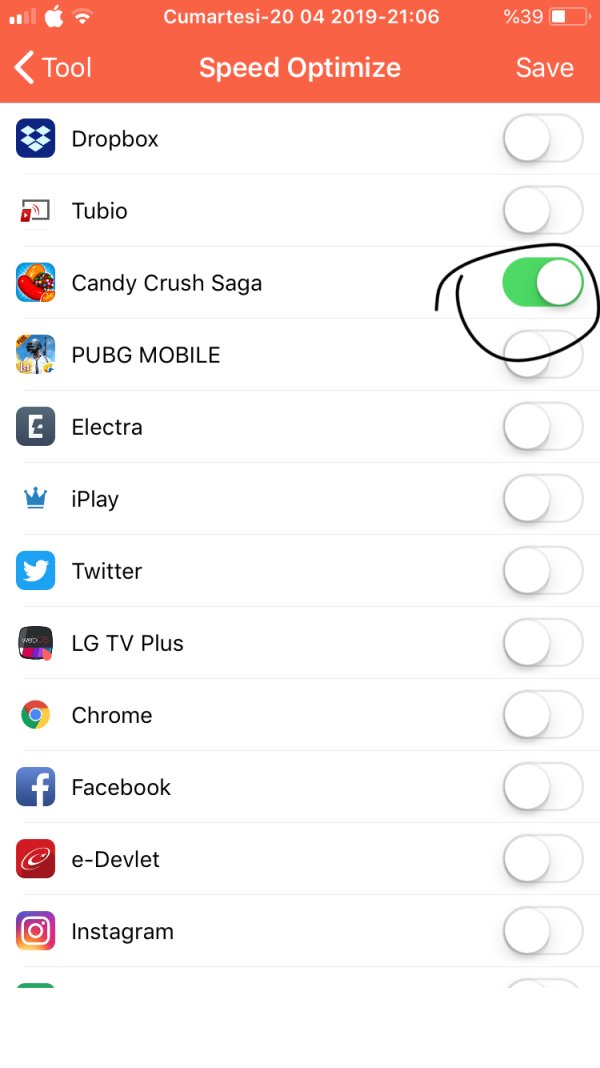Toggle the Chrome switch on
600x1068 pixels.
542,715
